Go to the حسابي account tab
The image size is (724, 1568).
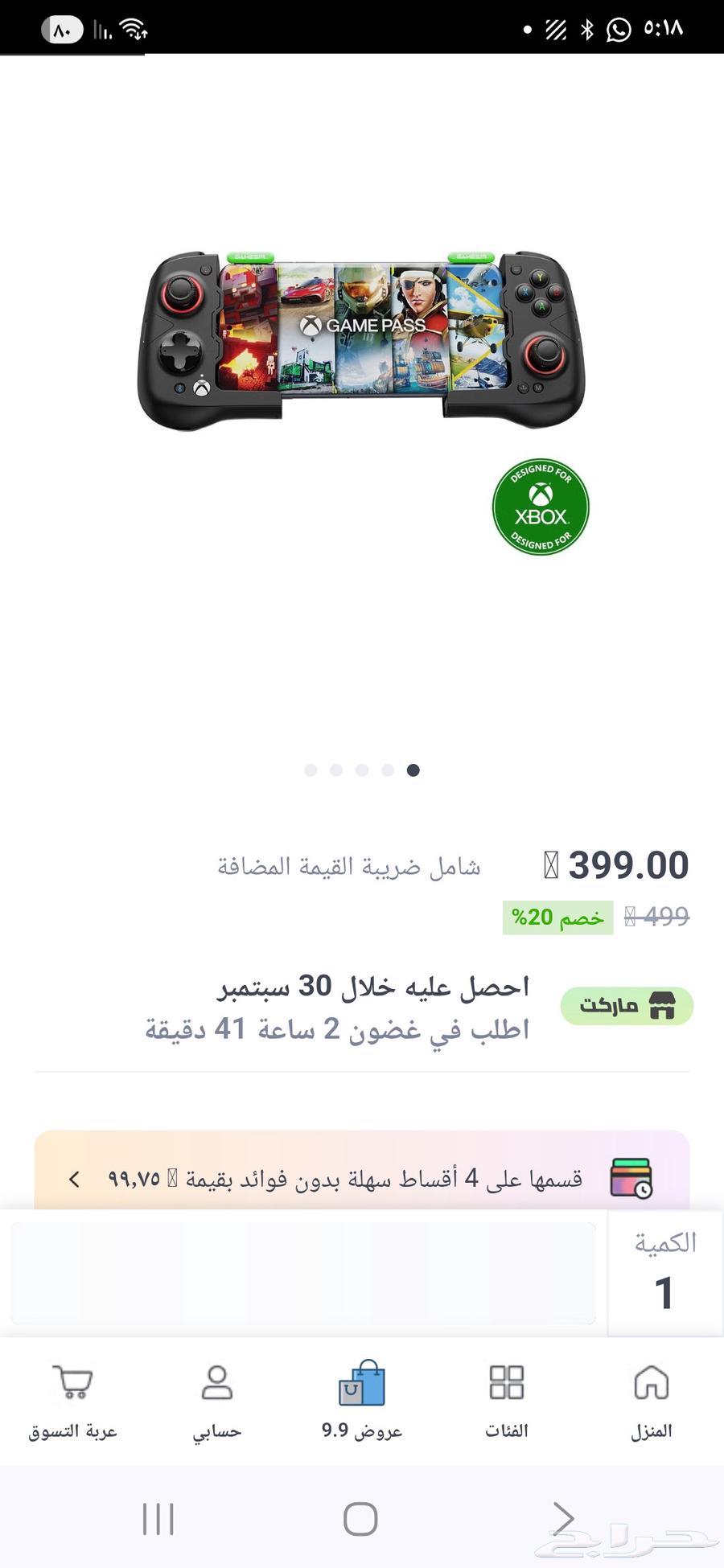click(216, 1401)
